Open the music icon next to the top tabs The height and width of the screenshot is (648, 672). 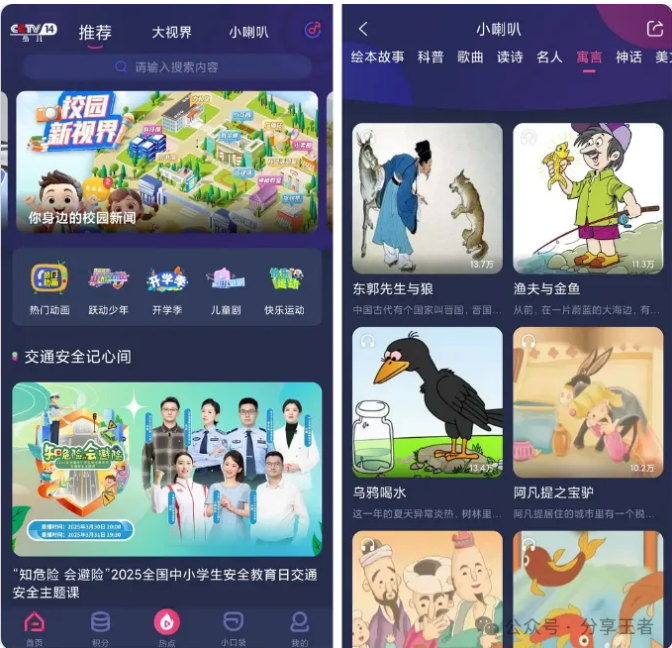point(313,30)
